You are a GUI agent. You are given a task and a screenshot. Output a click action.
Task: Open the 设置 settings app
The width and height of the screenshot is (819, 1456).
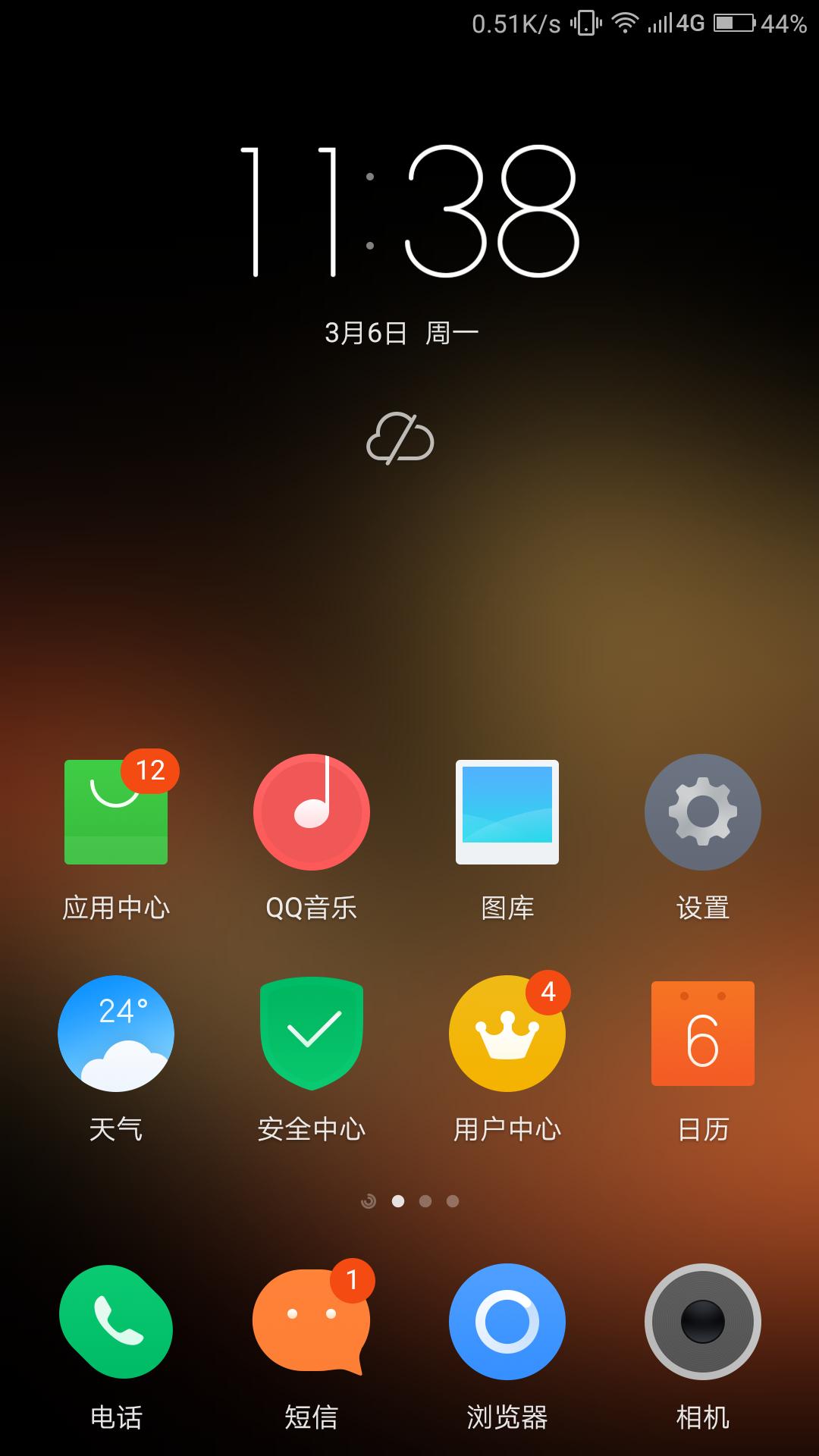[x=702, y=811]
